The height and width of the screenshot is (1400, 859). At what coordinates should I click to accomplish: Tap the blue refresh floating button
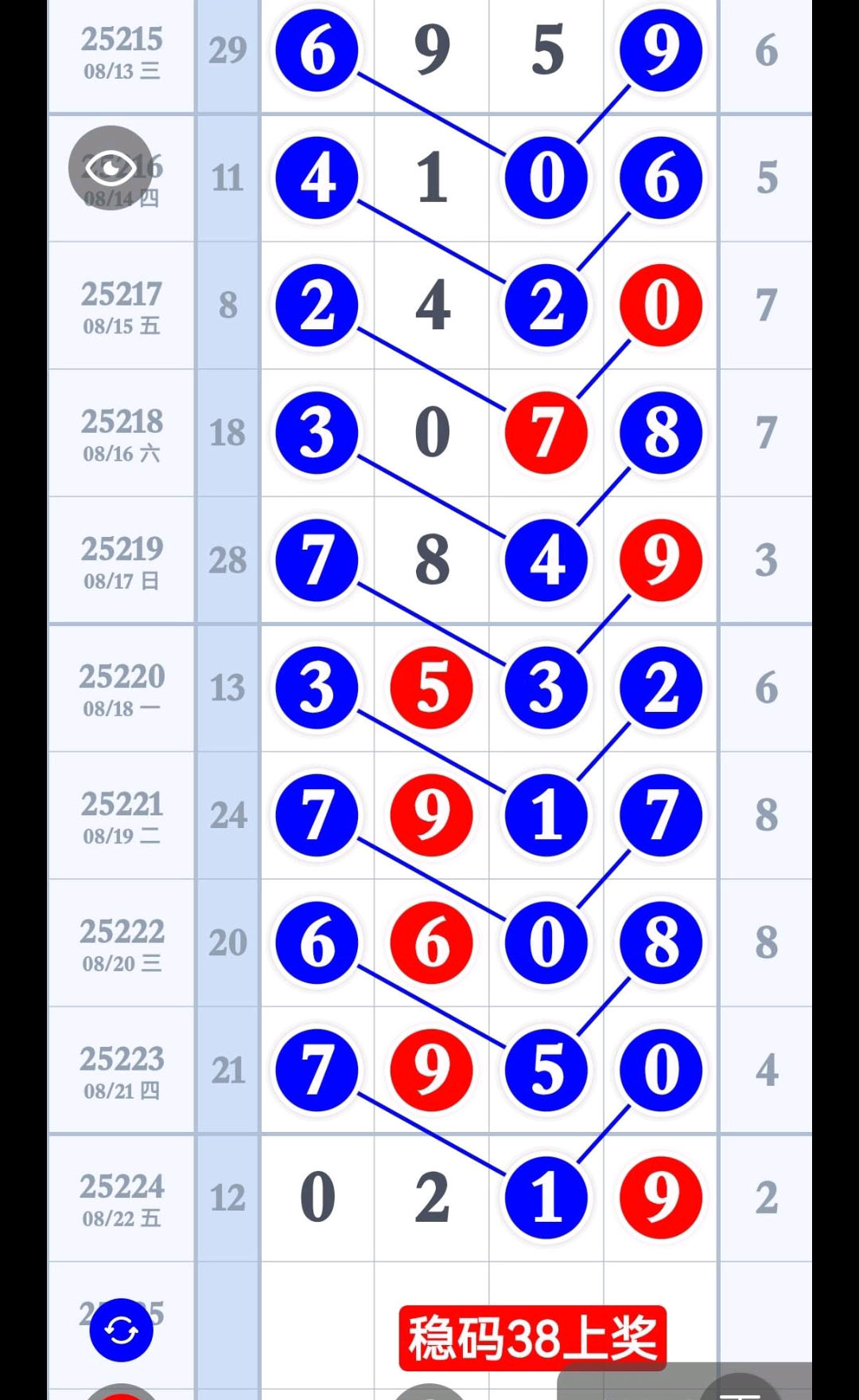(x=121, y=1330)
